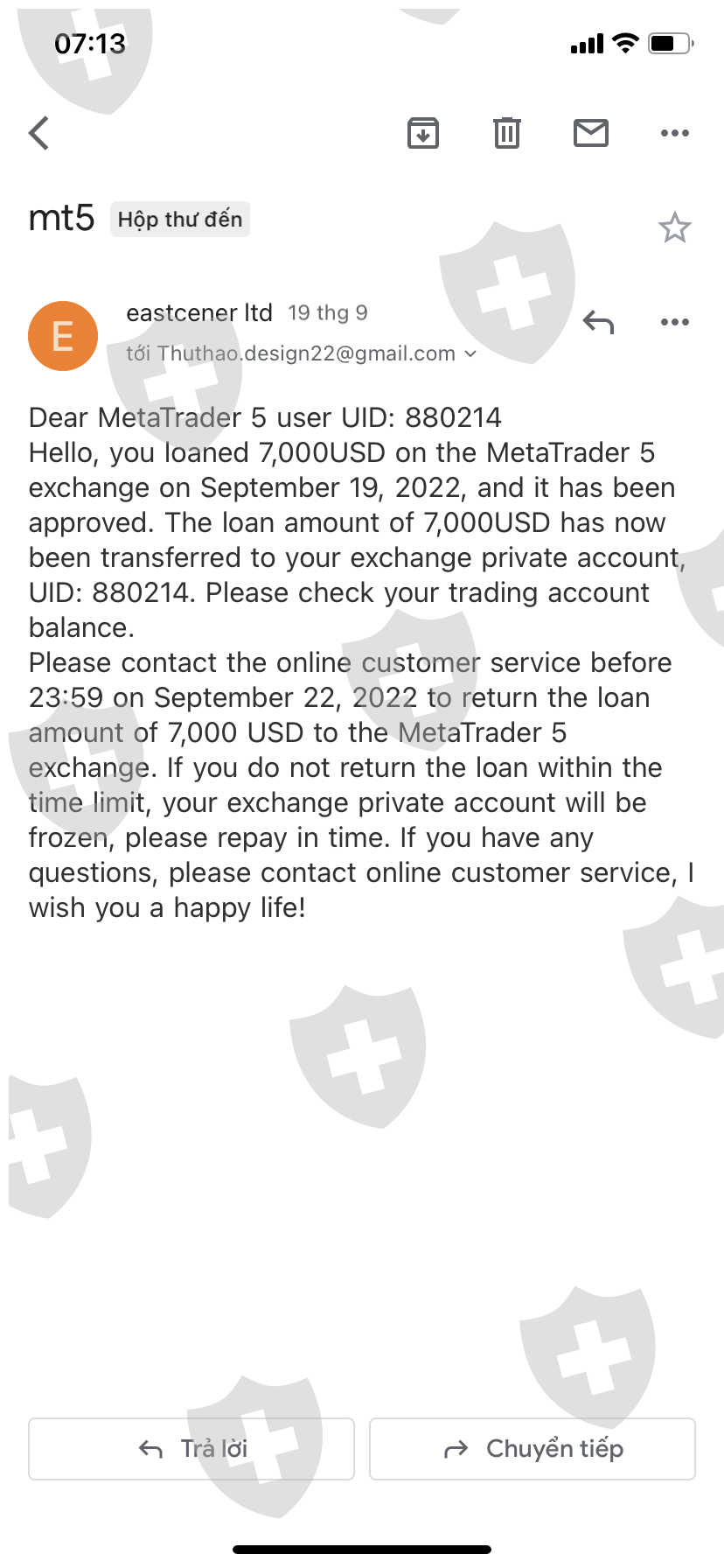Viewport: 724px width, 1568px height.
Task: Archive this mt5 email
Action: (x=423, y=133)
